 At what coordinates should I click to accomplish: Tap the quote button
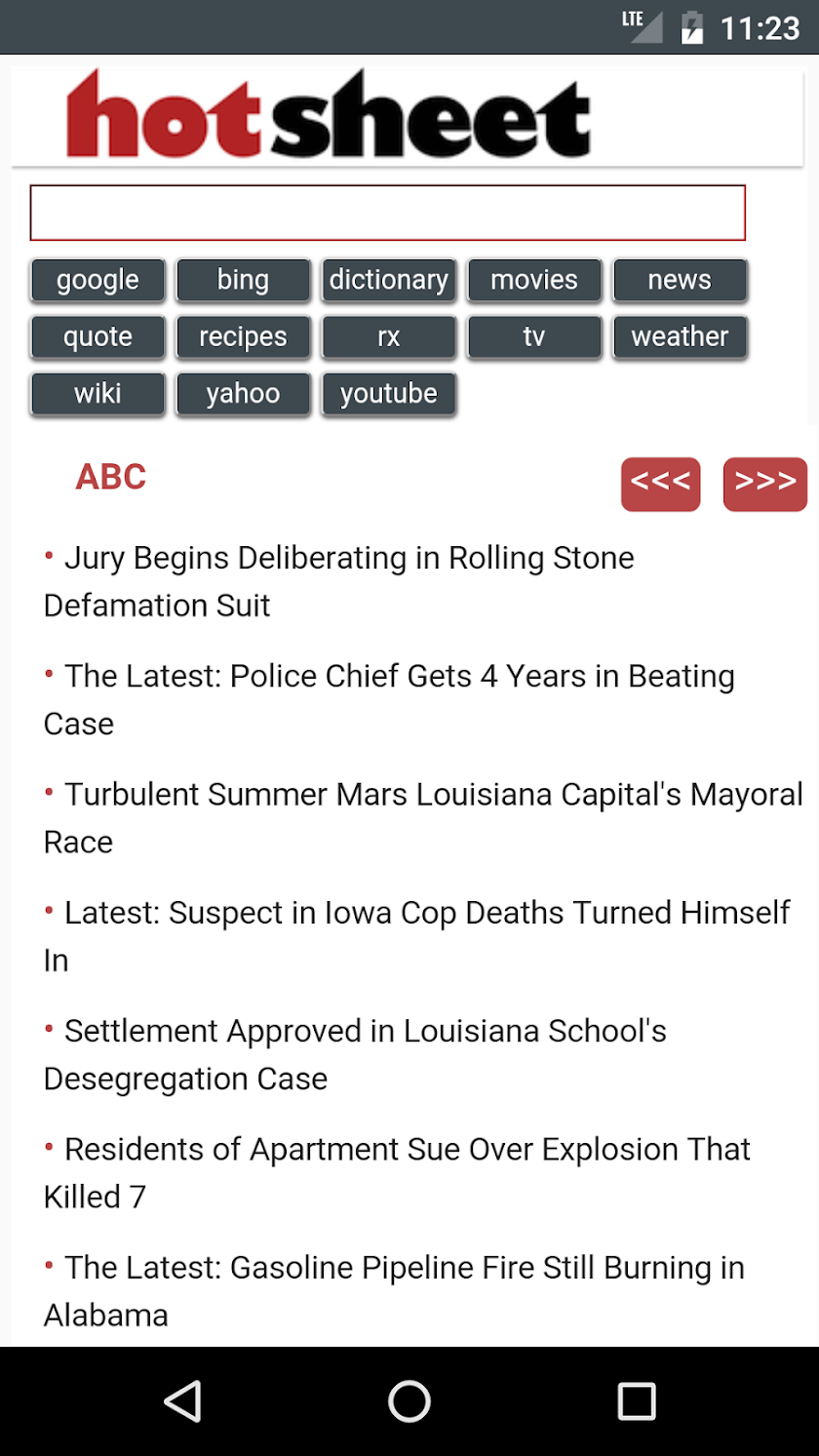97,336
